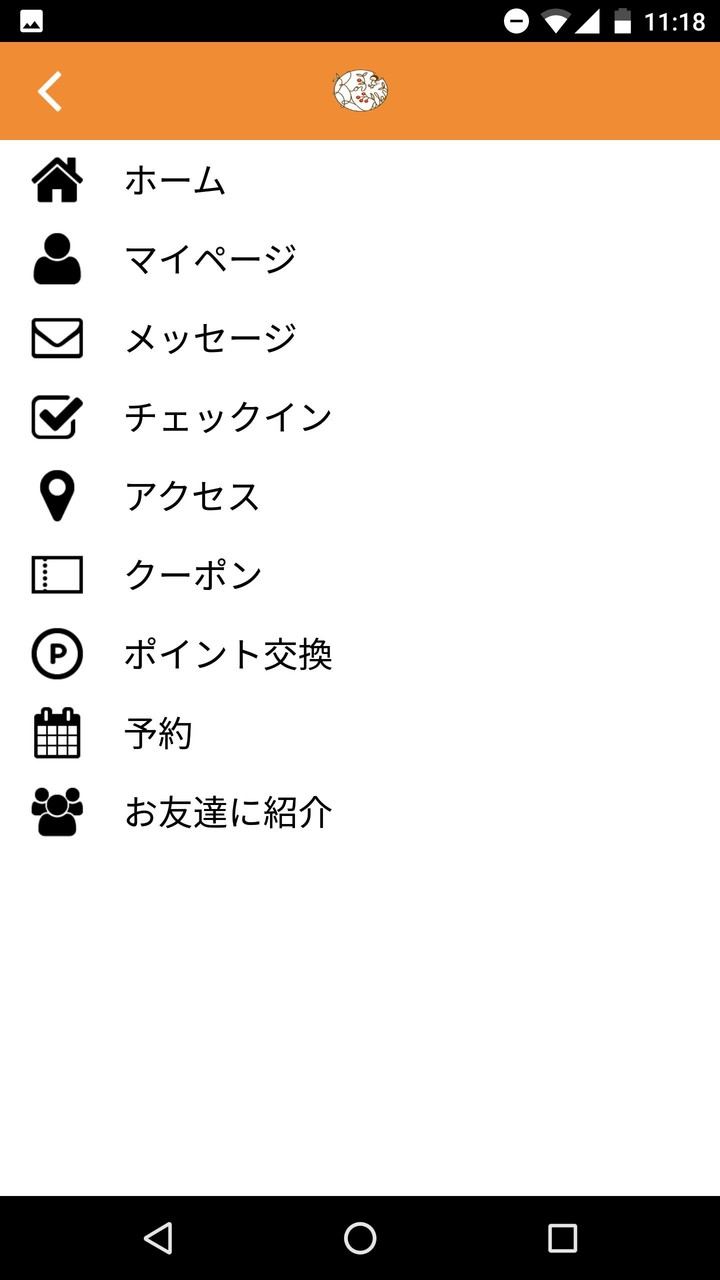Select the person icon for マイページ
The image size is (720, 1280).
[x=56, y=258]
